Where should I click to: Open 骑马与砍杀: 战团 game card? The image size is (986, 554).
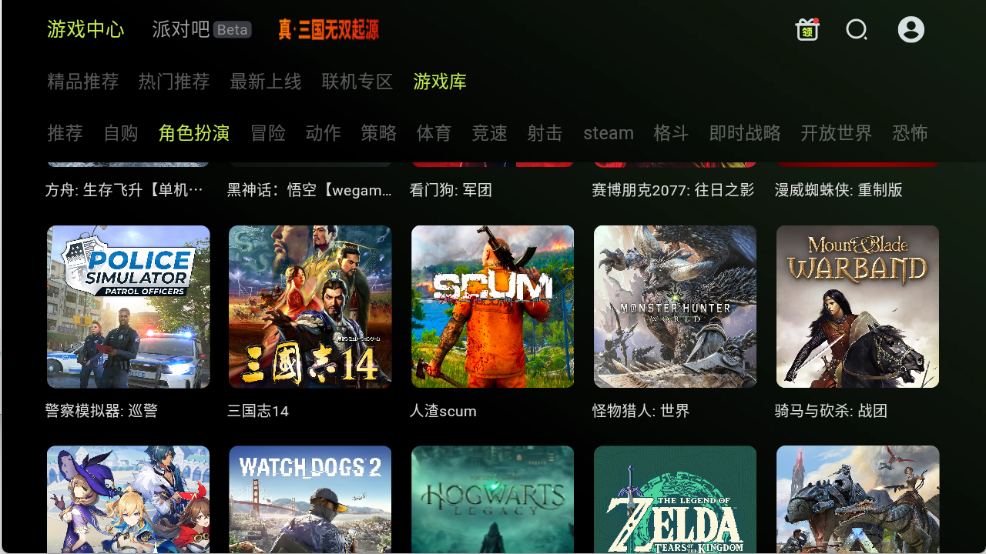click(x=857, y=307)
